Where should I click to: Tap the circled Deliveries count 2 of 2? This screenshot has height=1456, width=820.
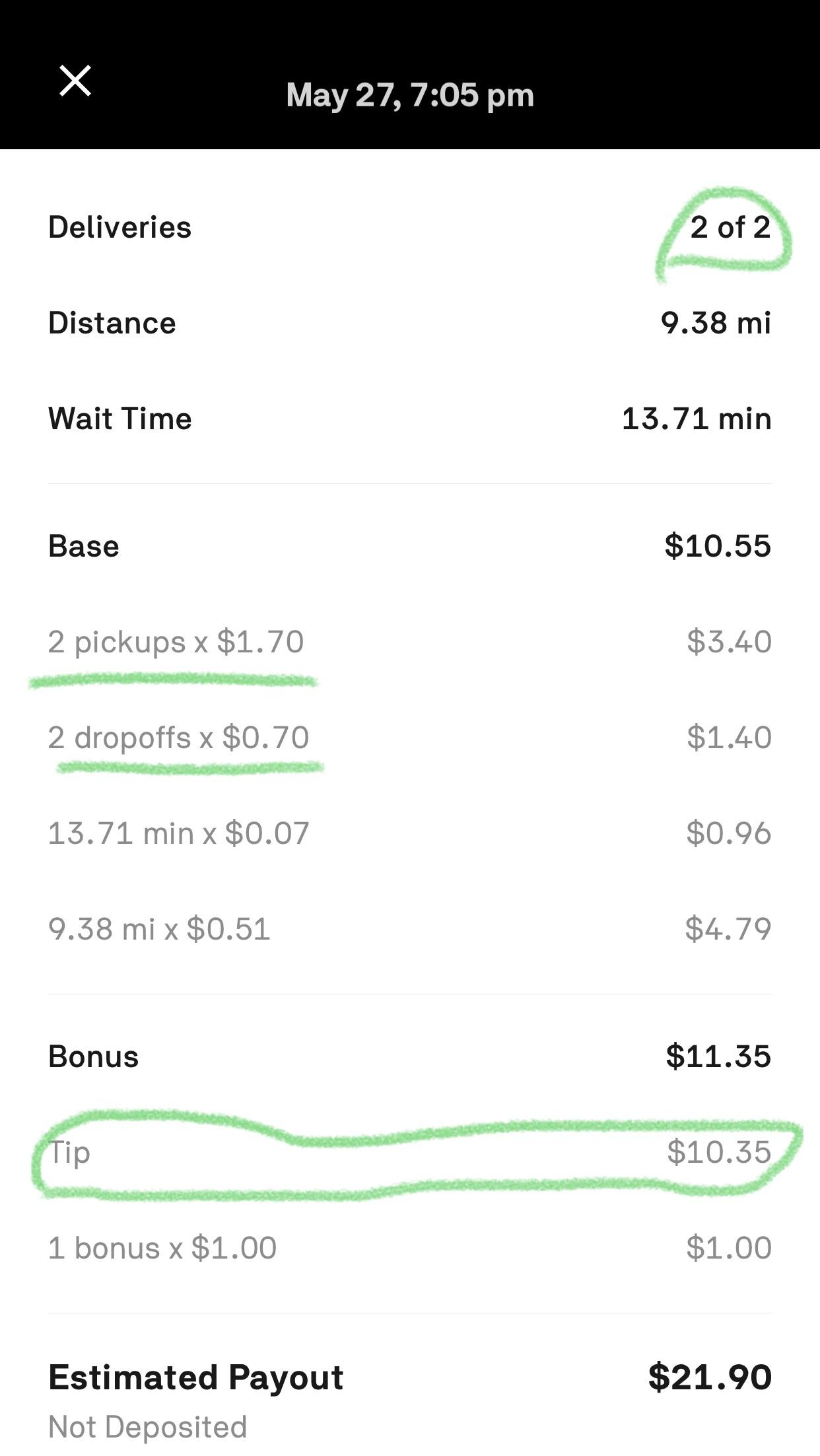730,227
